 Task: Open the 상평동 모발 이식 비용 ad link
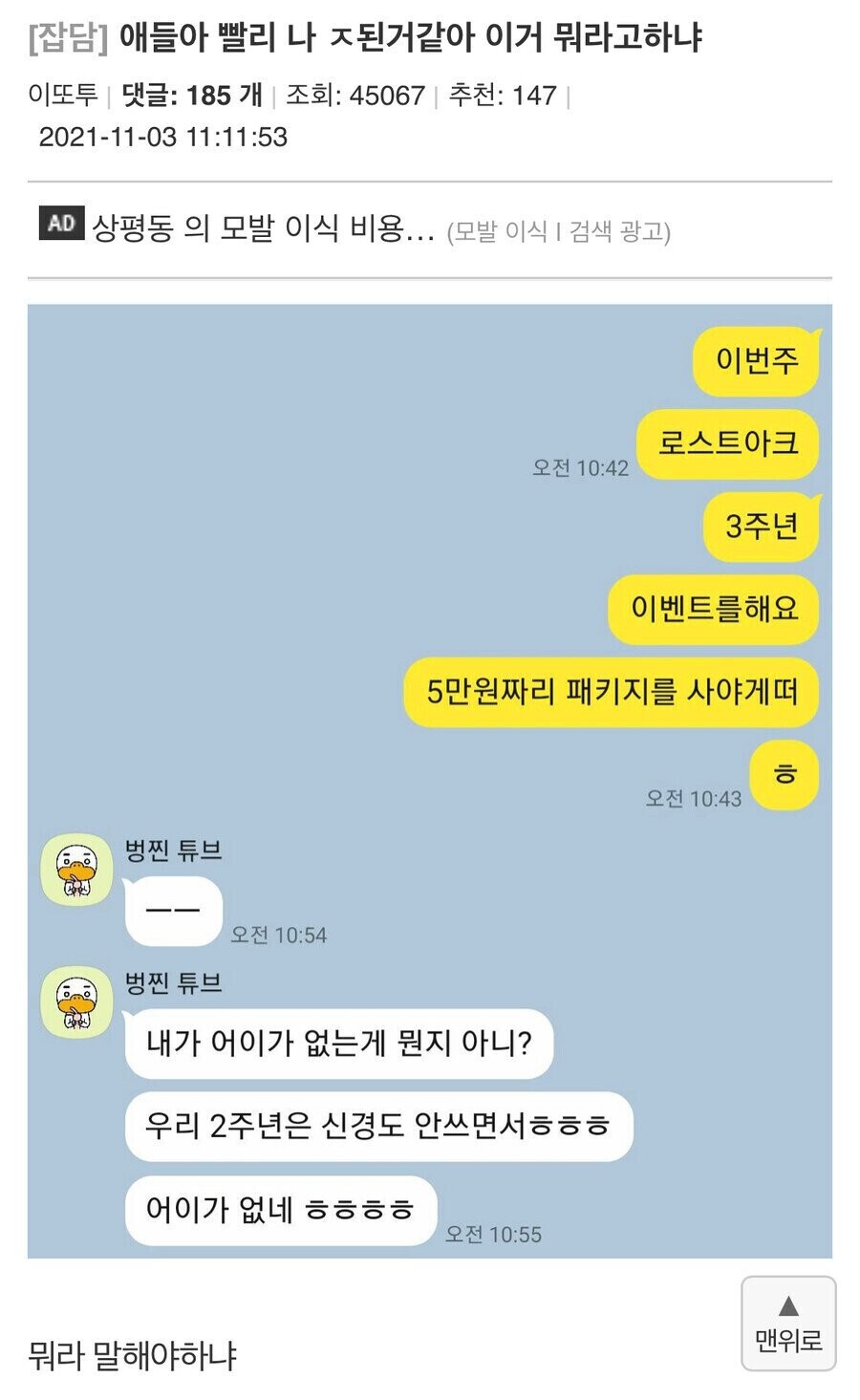(x=263, y=228)
